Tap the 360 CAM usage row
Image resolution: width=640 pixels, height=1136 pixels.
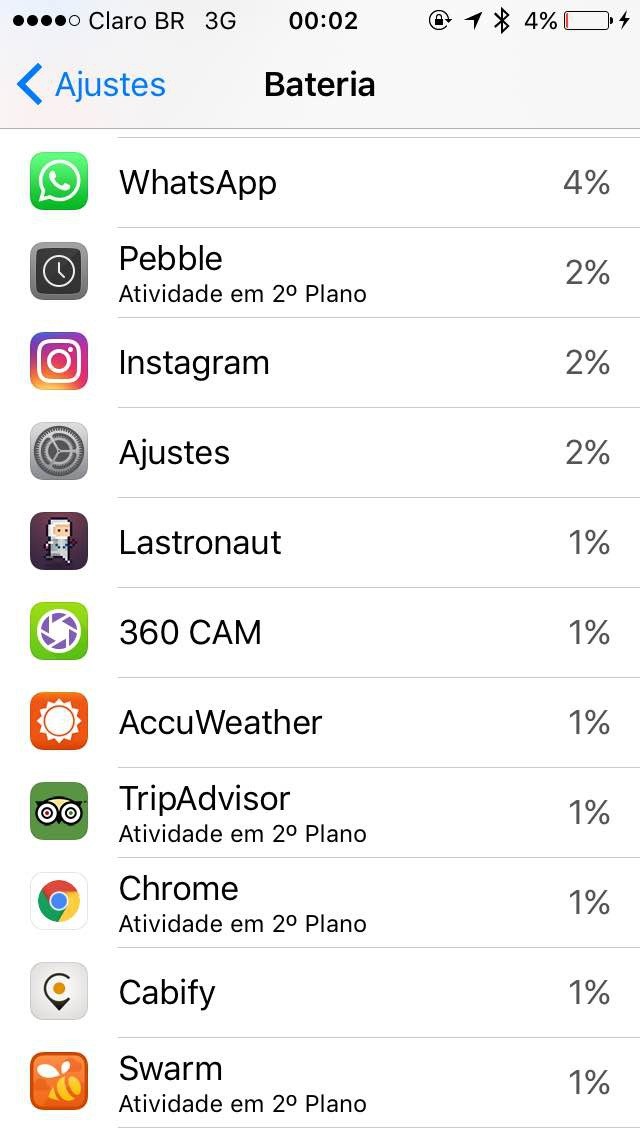pos(320,632)
